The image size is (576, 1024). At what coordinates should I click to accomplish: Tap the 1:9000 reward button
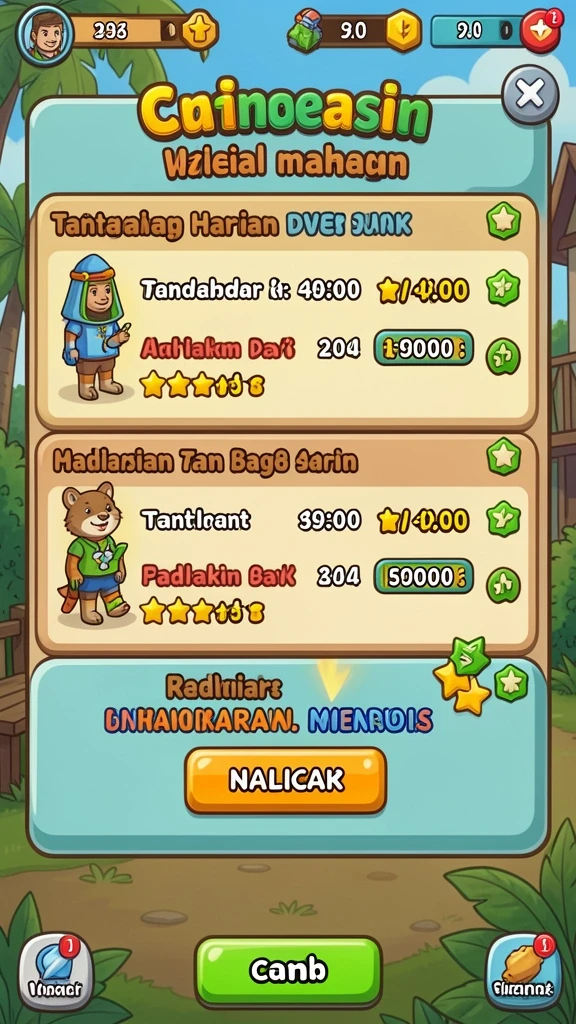tap(423, 348)
